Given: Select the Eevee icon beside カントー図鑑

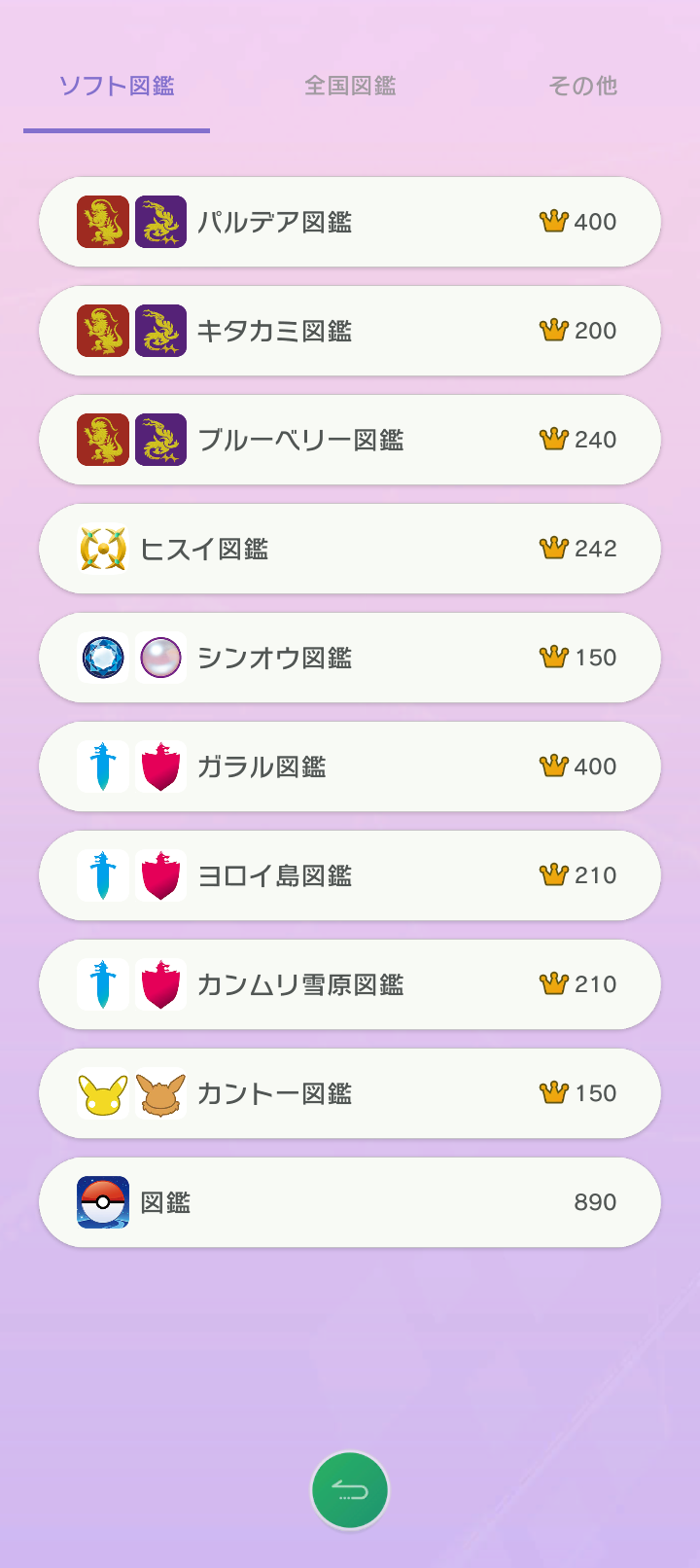Looking at the screenshot, I should [160, 1092].
